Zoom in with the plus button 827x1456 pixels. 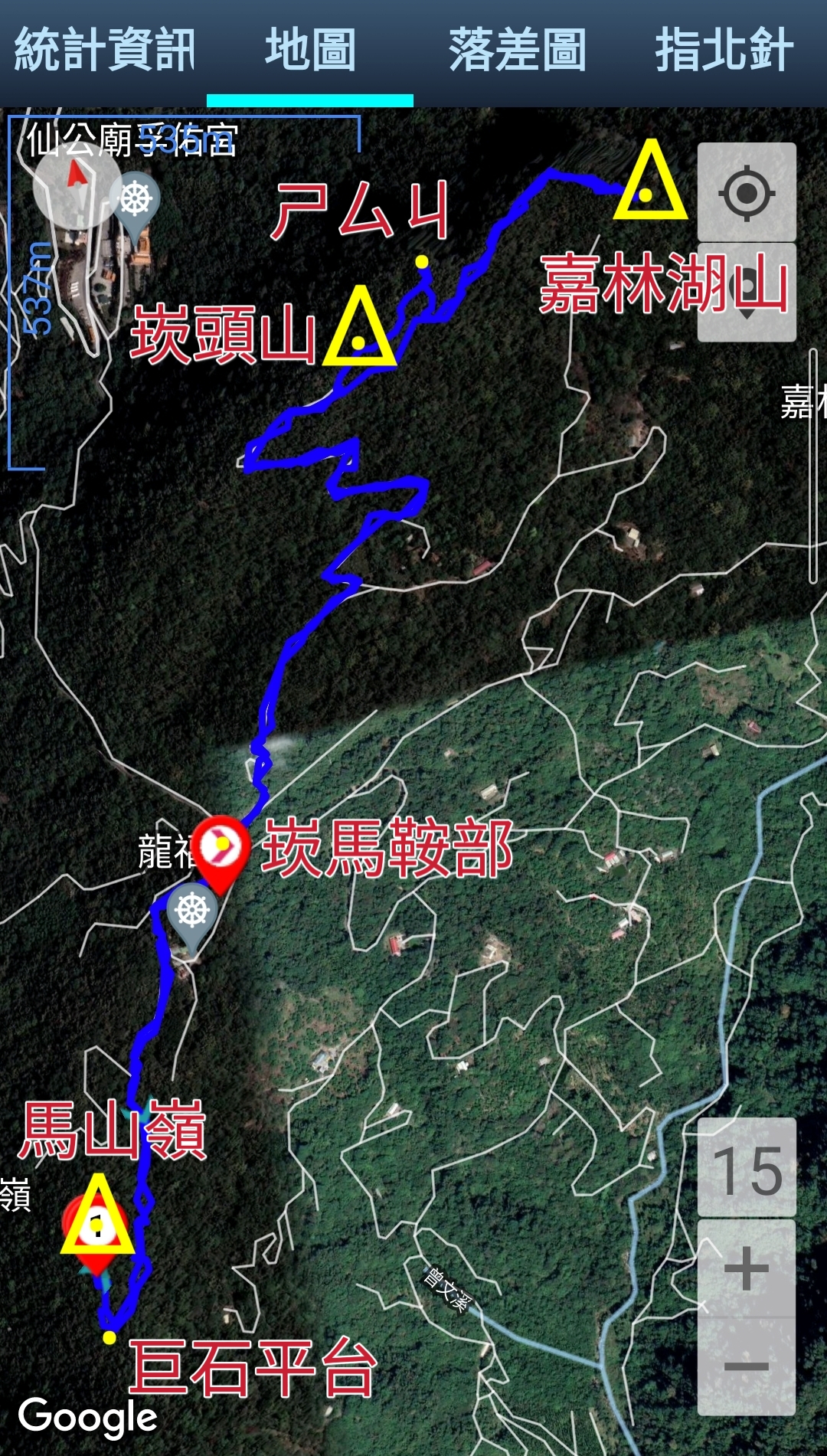747,1268
